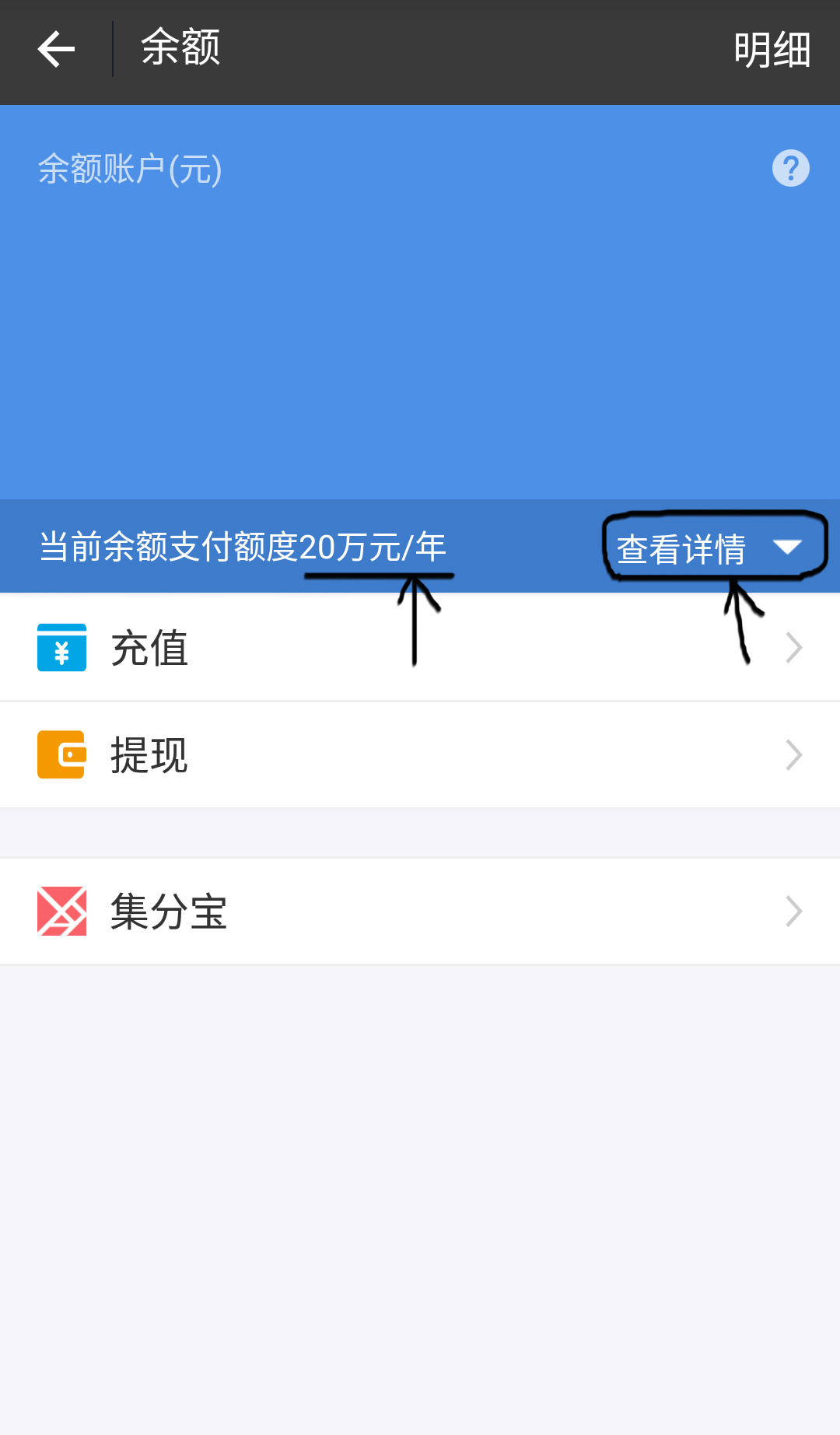Open 明细 transaction details
The height and width of the screenshot is (1435, 840).
tap(772, 50)
